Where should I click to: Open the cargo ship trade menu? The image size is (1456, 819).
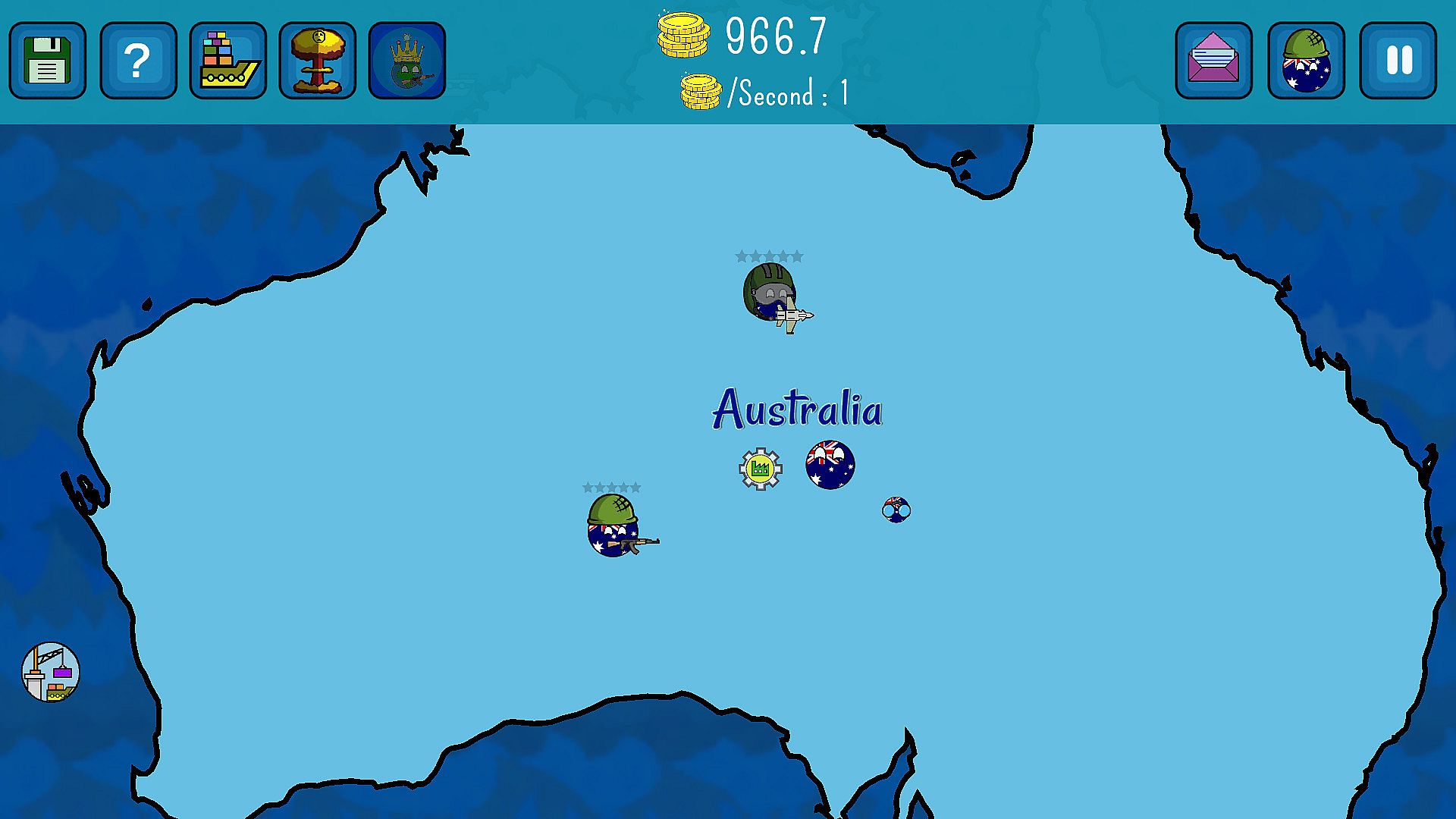(x=228, y=61)
